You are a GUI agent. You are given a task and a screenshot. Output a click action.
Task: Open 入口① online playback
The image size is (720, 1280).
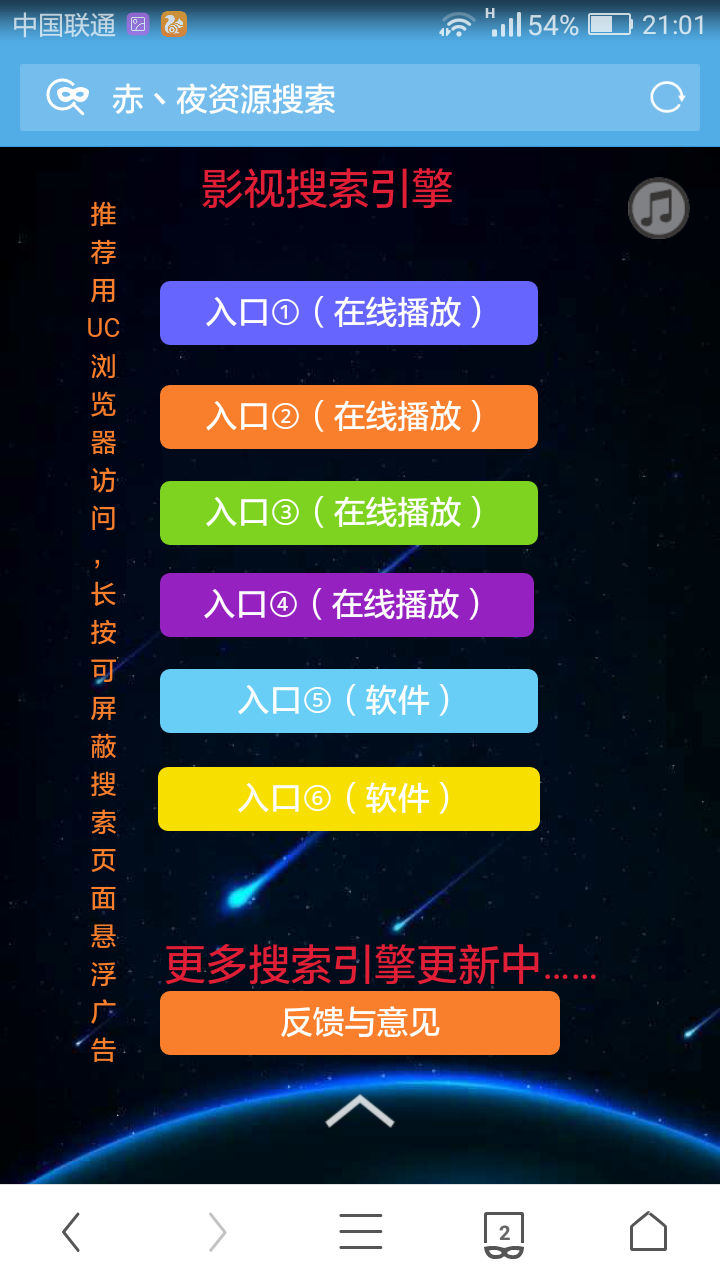pos(348,313)
